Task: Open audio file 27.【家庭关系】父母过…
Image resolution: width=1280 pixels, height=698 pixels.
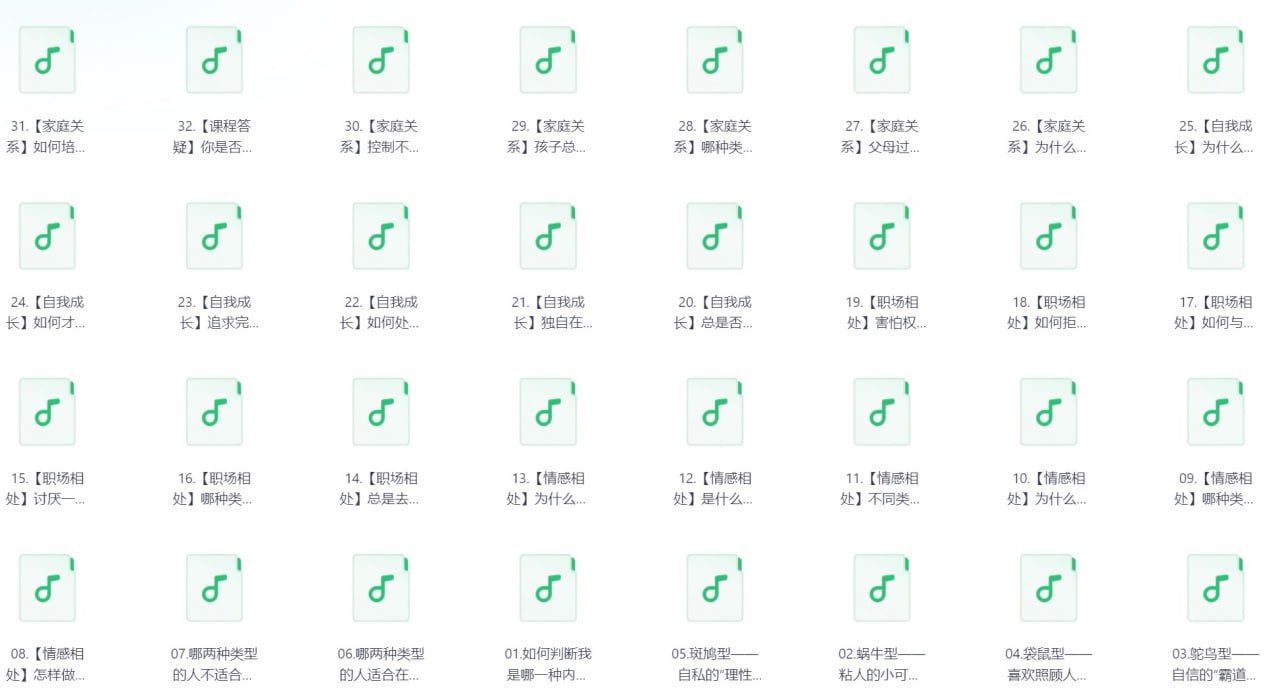Action: (881, 61)
